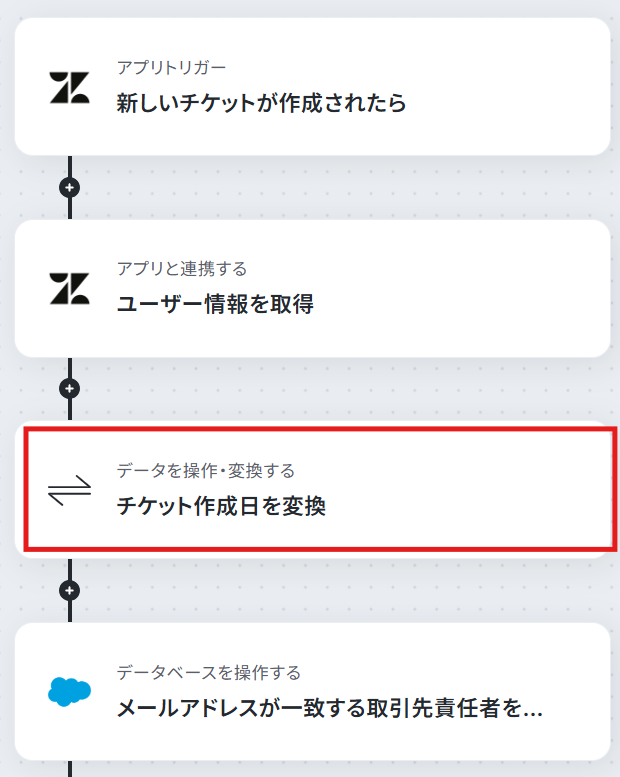
Task: Add a step below チケット作成日を変換
Action: coord(69,590)
